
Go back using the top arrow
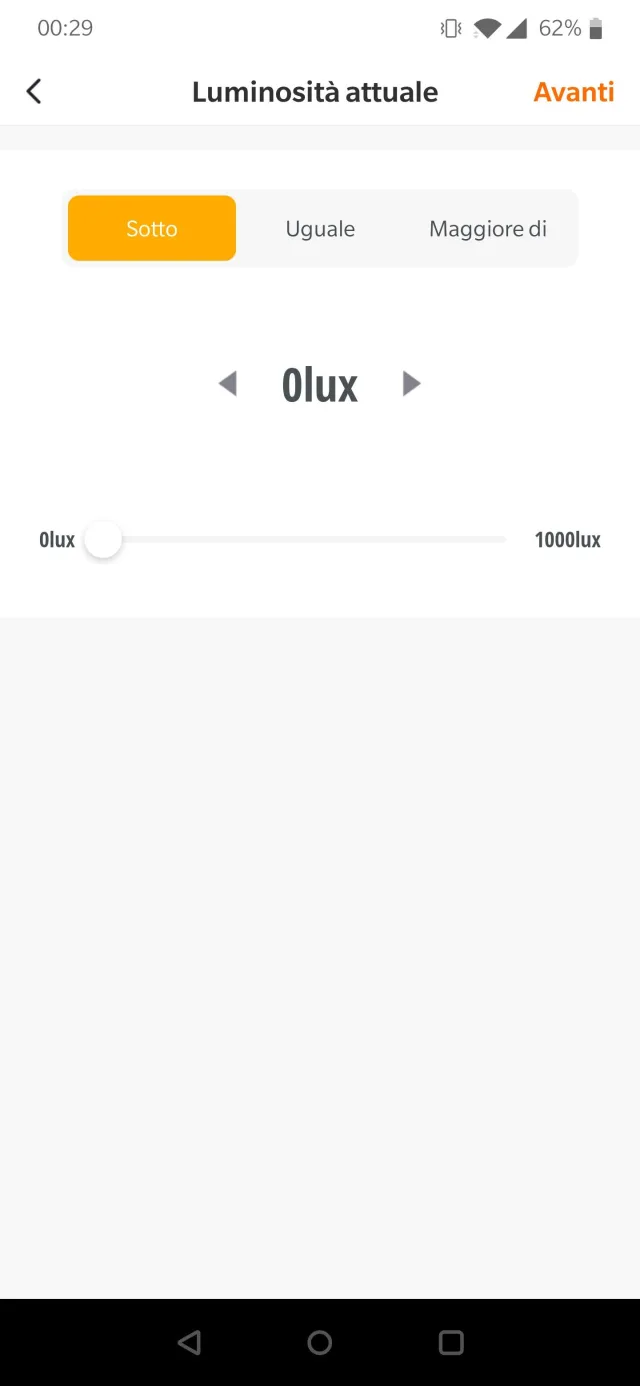click(x=34, y=92)
